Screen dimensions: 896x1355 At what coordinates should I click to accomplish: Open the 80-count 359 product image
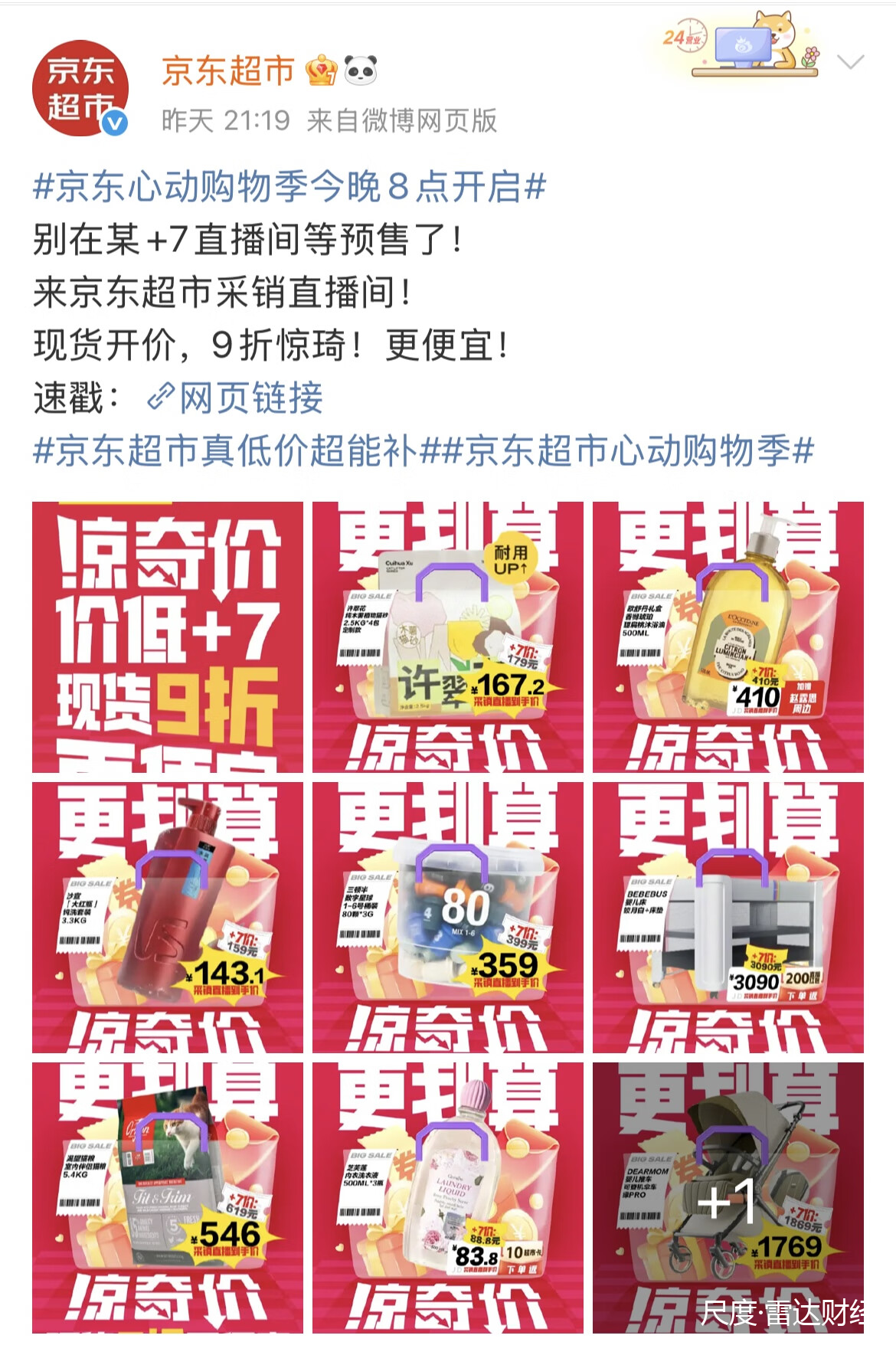click(447, 917)
